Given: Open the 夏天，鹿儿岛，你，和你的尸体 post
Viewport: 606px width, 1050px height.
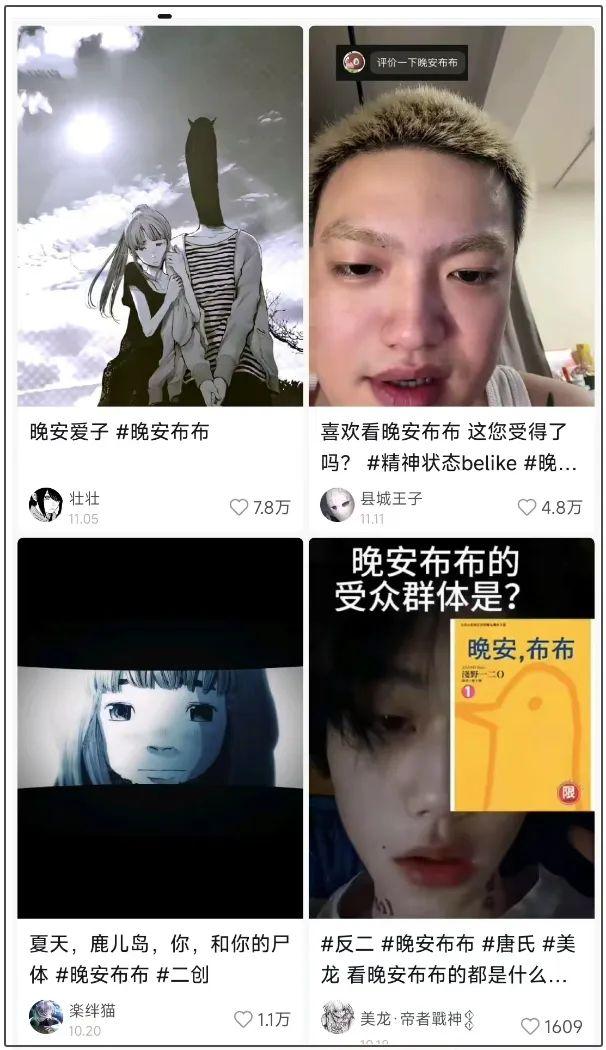Looking at the screenshot, I should click(x=160, y=728).
